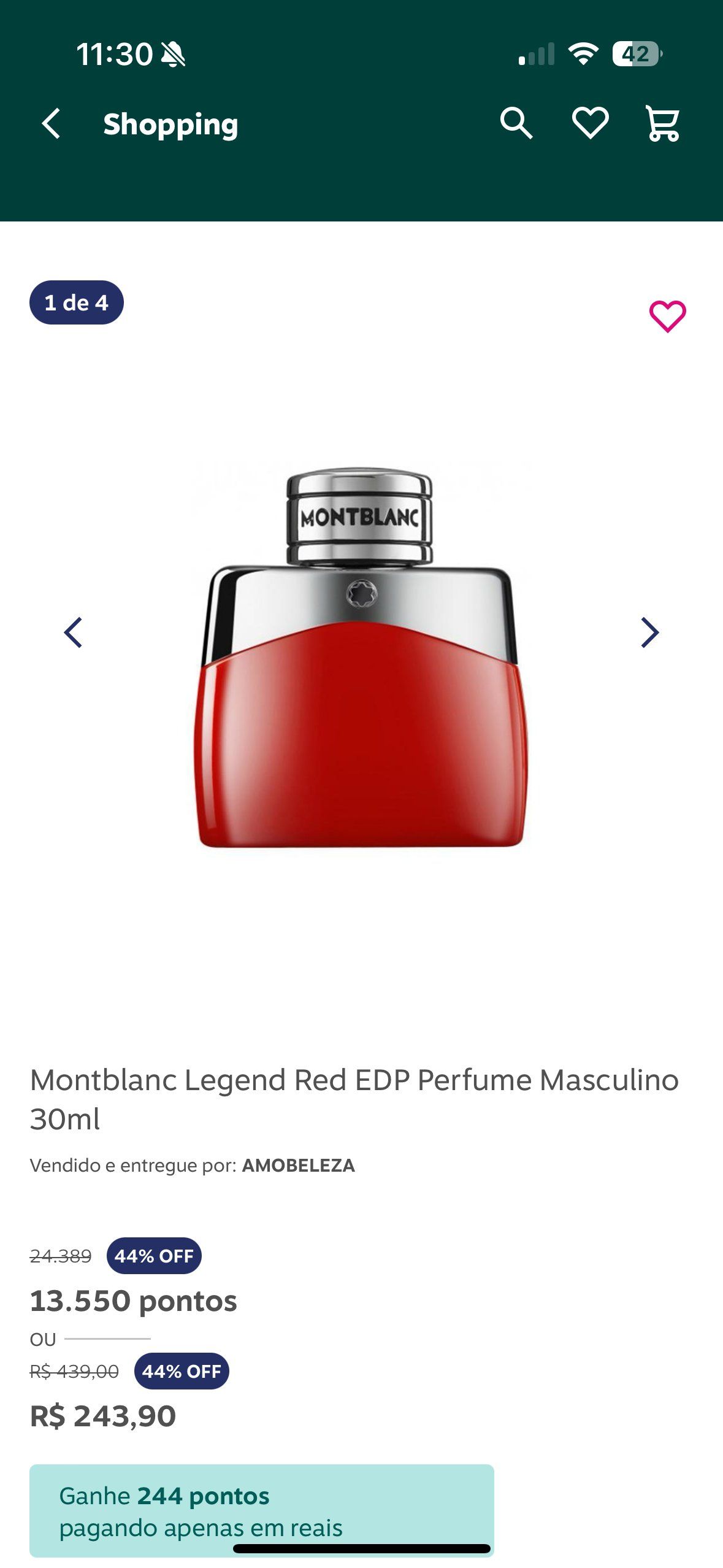Open the favorites heart in the header
723x1568 pixels.
590,124
